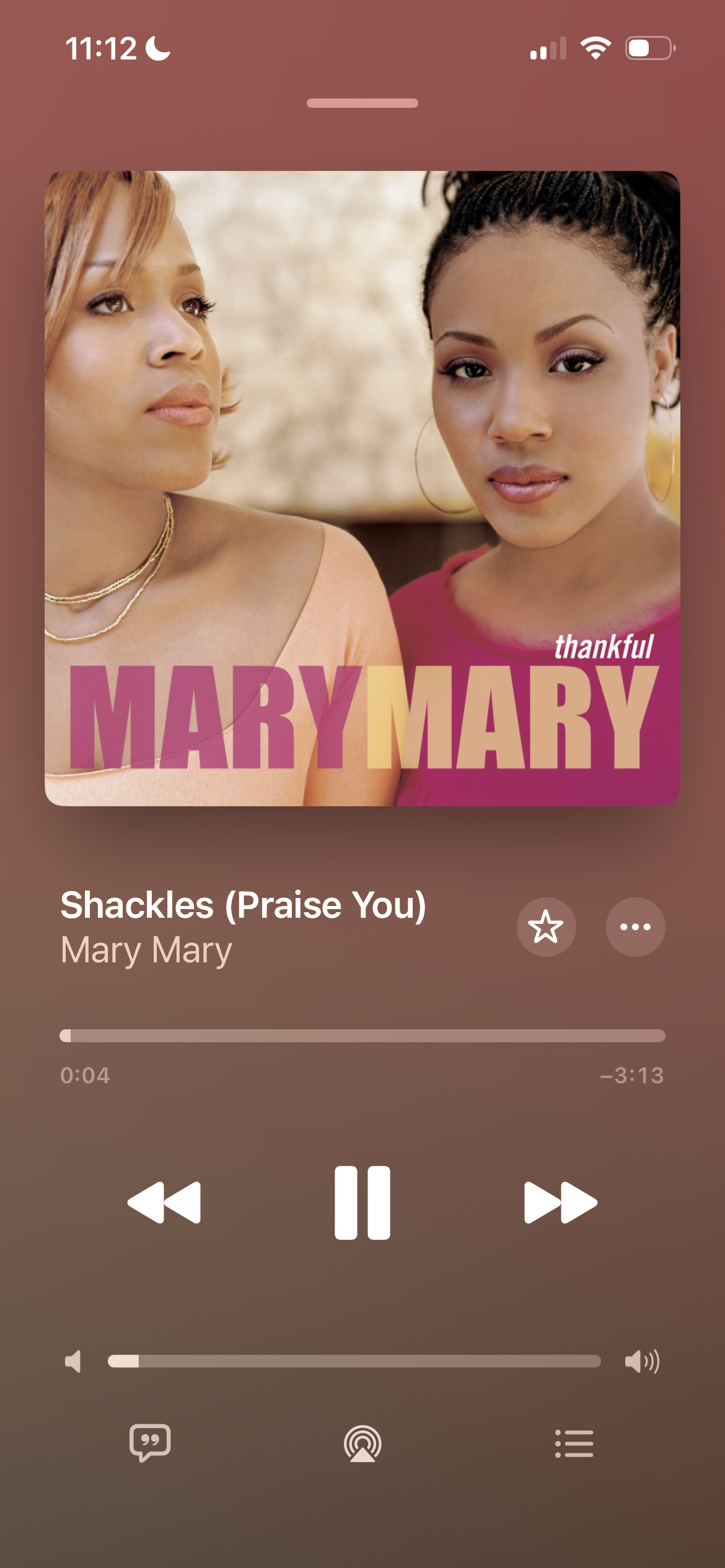Tap the Mary Mary artist name
The width and height of the screenshot is (725, 1568).
(146, 951)
